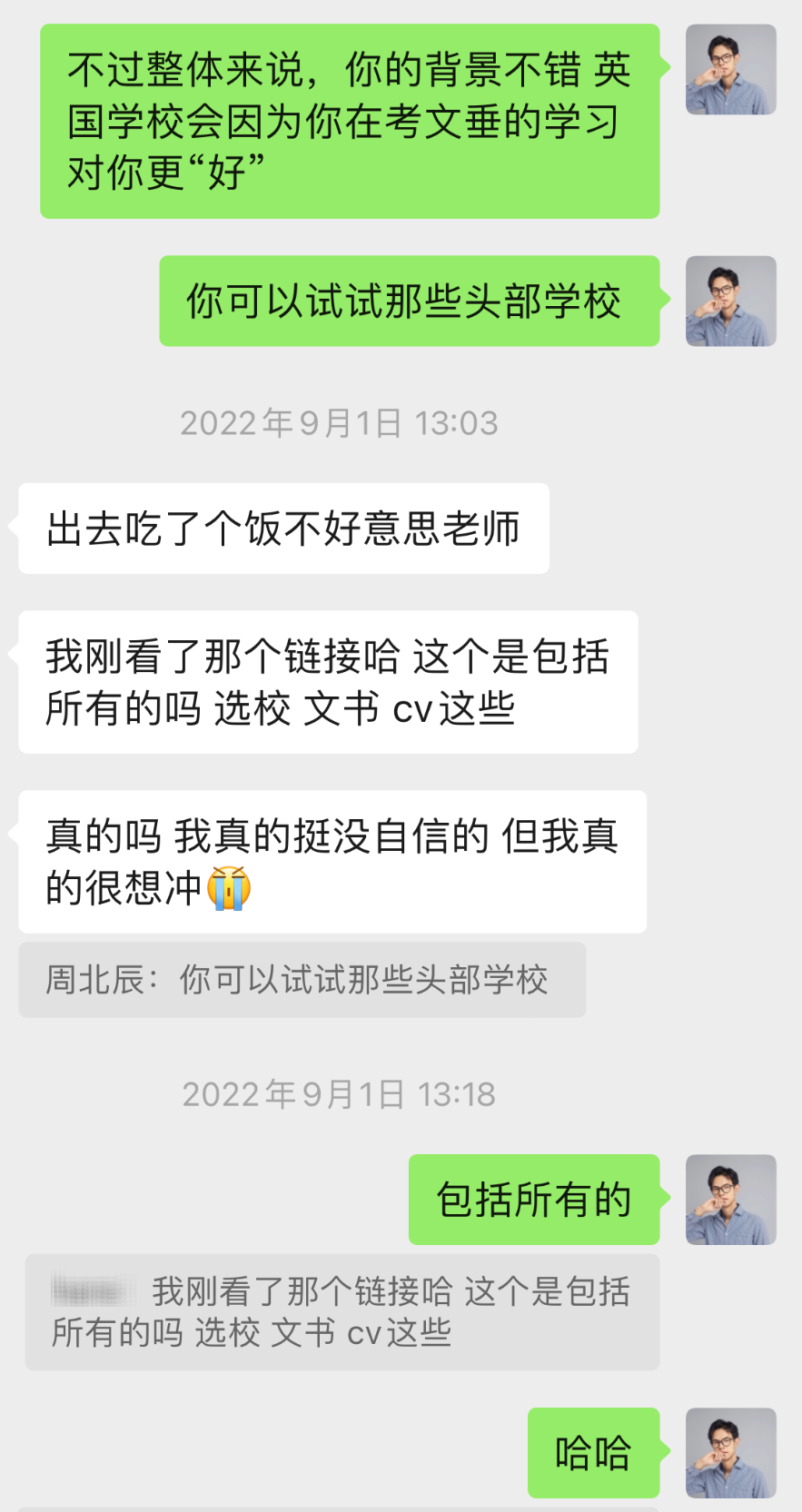
Task: Tap avatar next to 不过整体来说 message
Action: tap(730, 70)
